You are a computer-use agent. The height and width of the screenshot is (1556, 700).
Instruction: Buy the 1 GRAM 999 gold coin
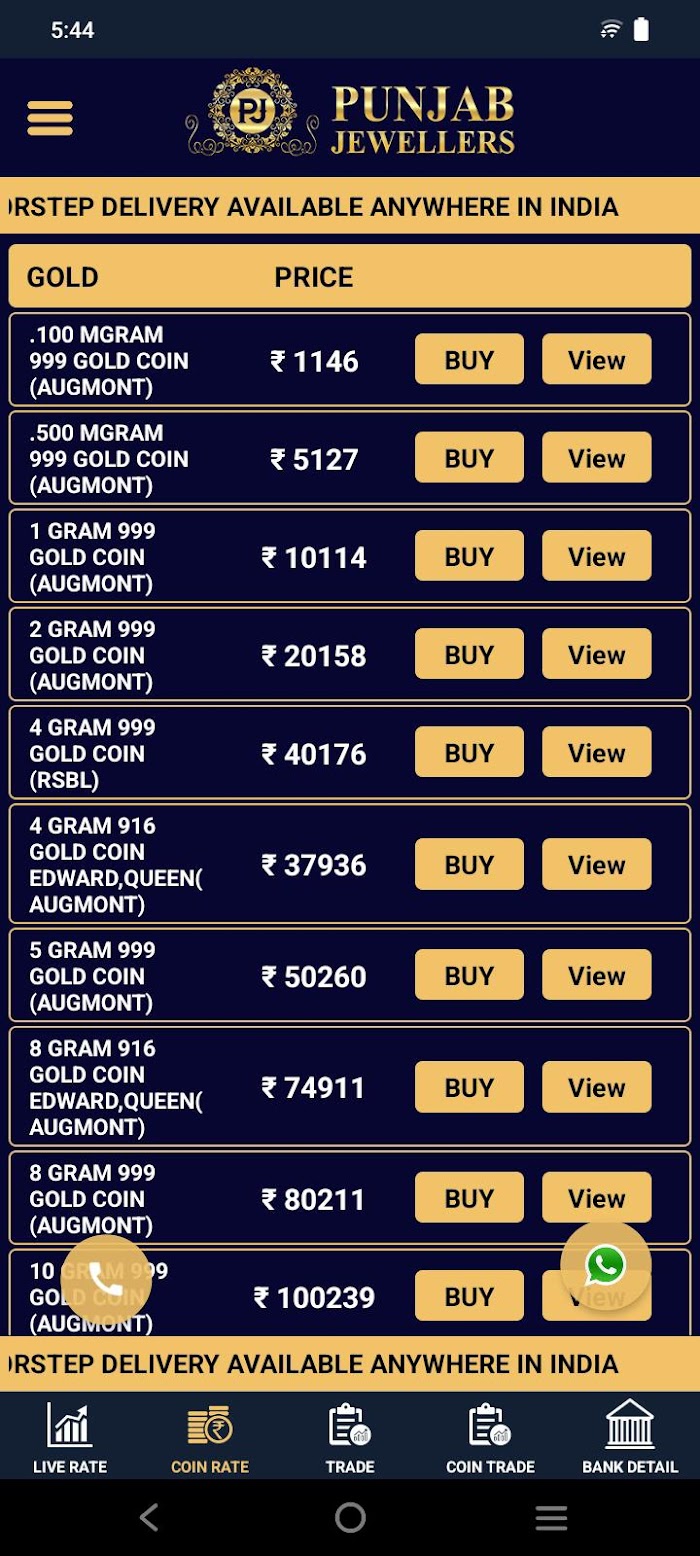point(469,556)
